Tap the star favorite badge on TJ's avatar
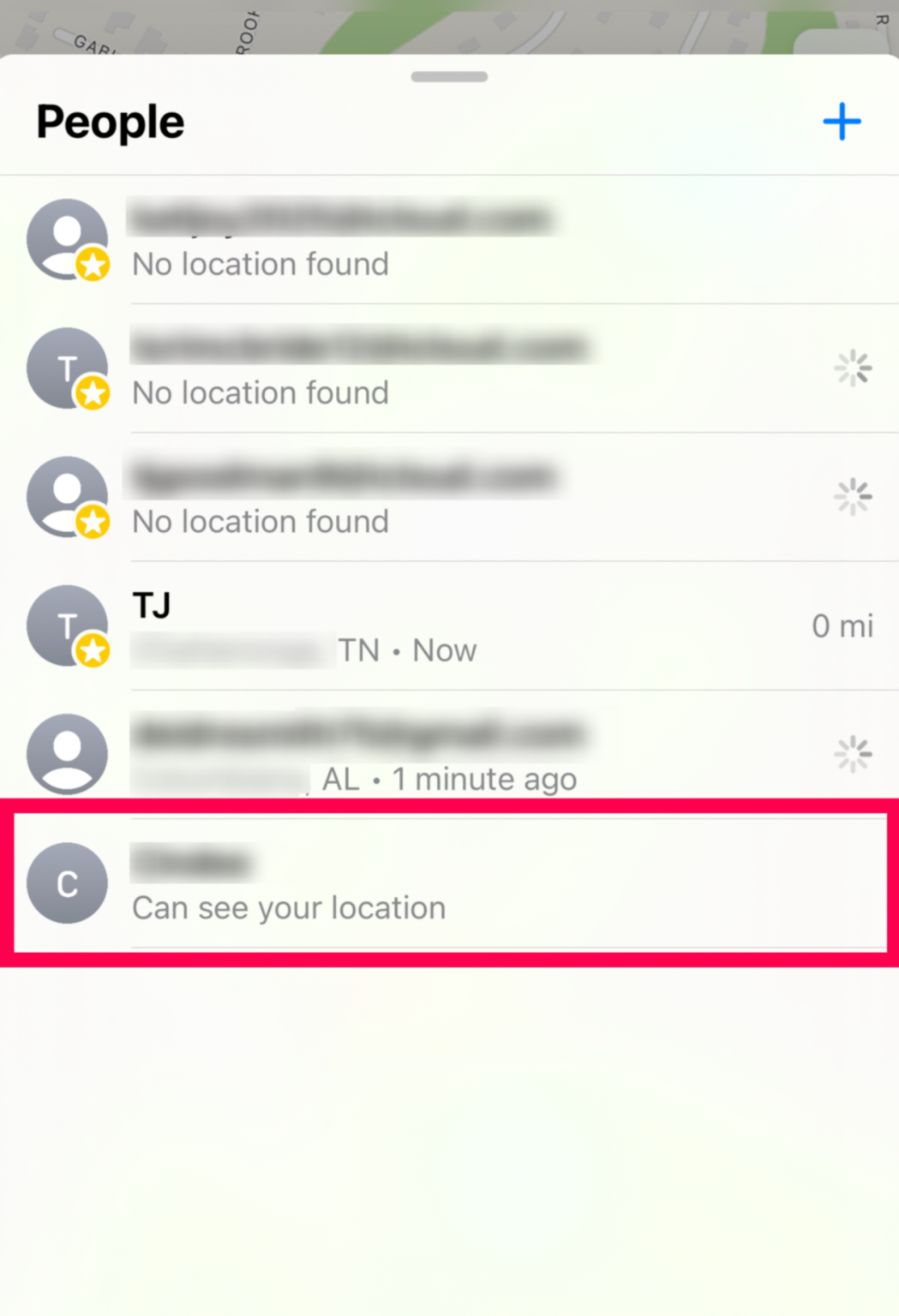Screen dimensions: 899x1316 (93, 651)
